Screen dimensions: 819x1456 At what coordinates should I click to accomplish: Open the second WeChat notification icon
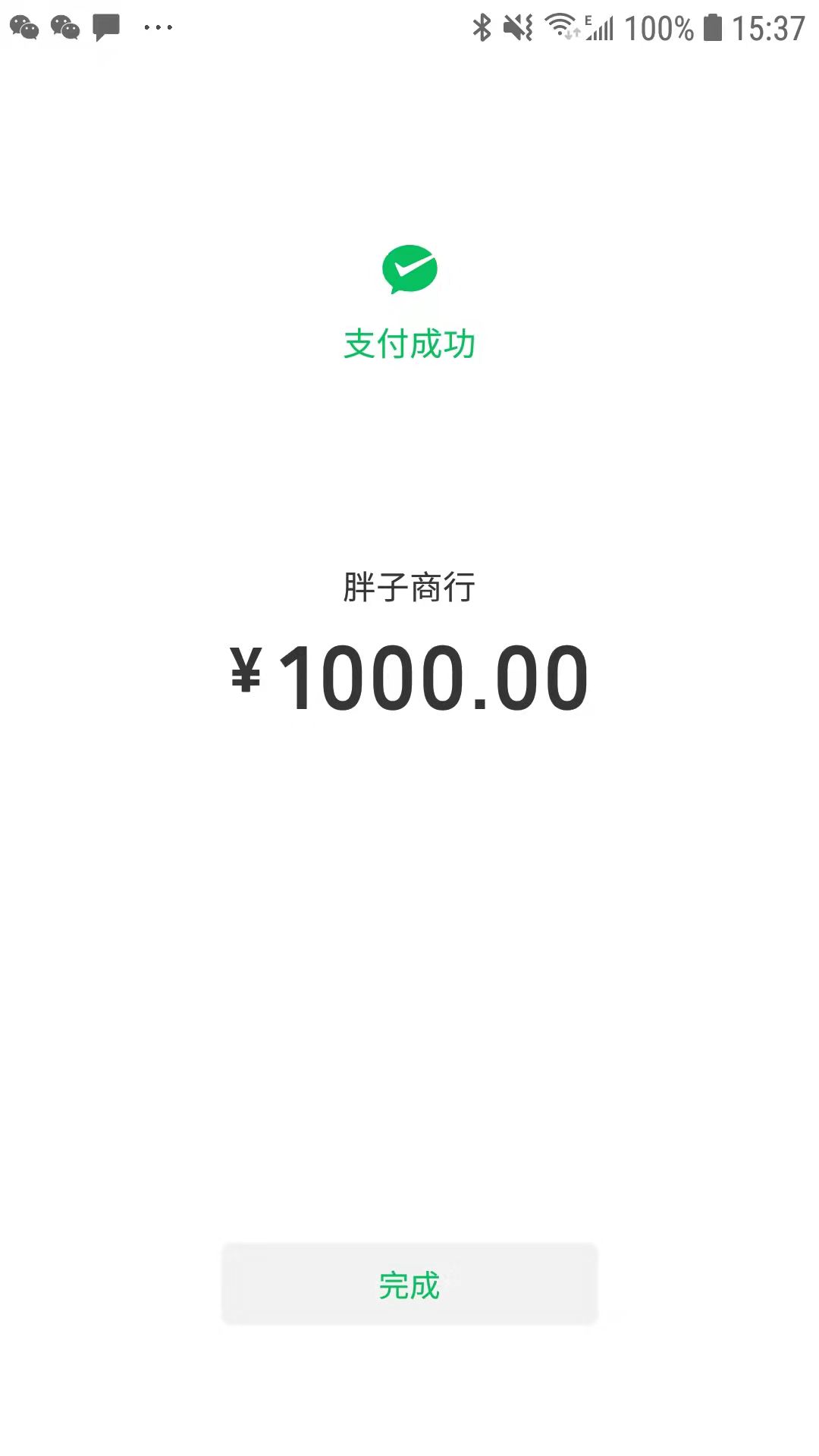(x=67, y=29)
